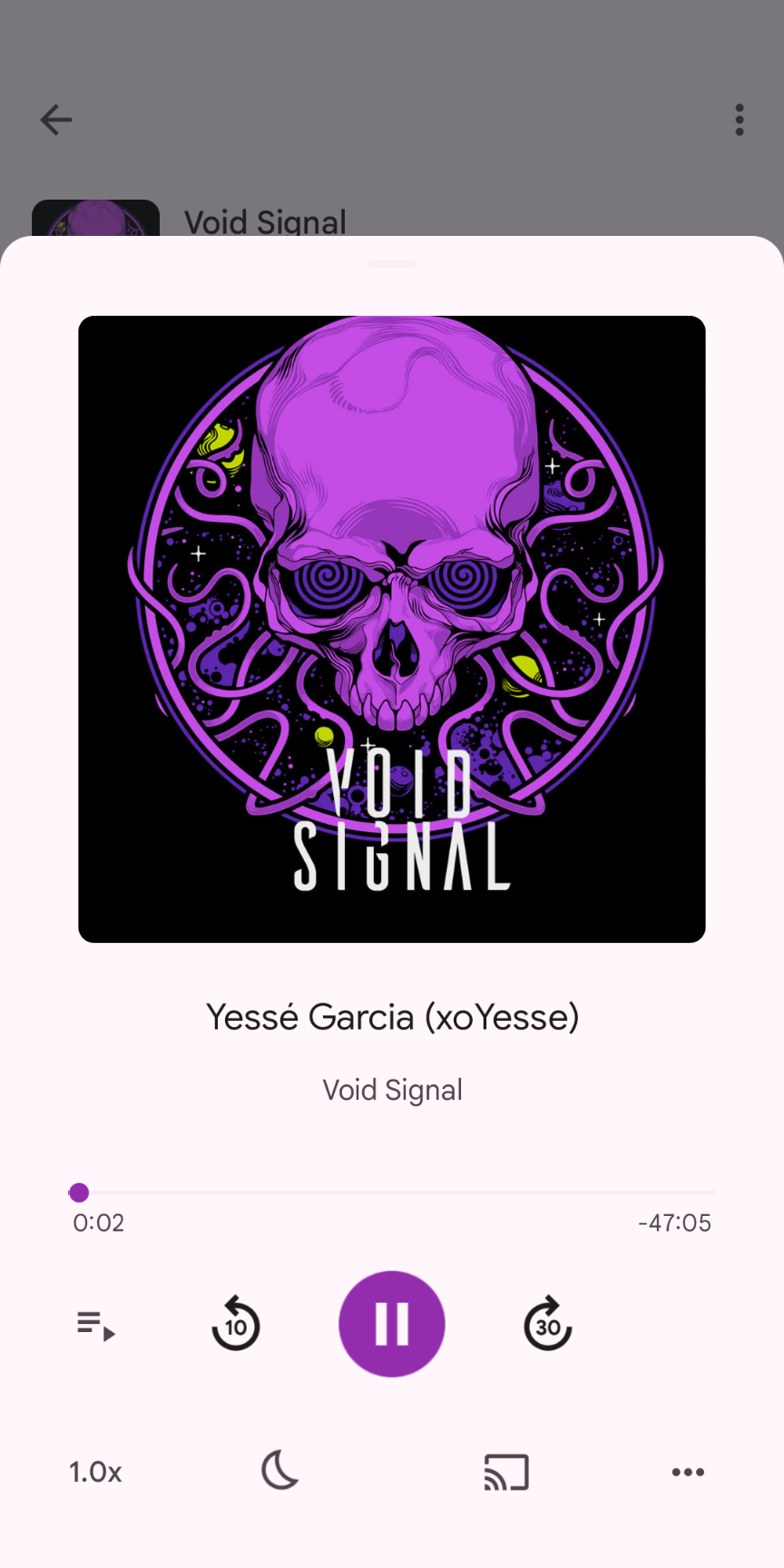
Task: Tap the player sheet drag handle
Action: click(392, 264)
